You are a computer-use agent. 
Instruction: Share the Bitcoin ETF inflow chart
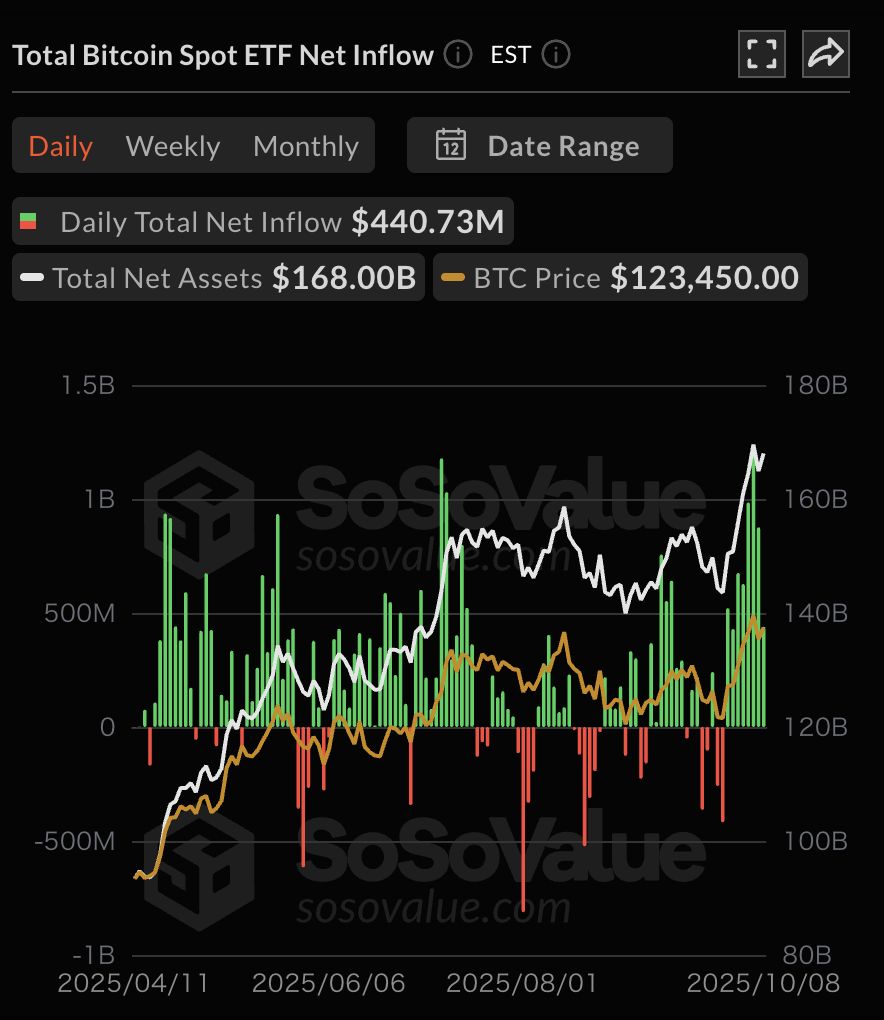[x=826, y=54]
